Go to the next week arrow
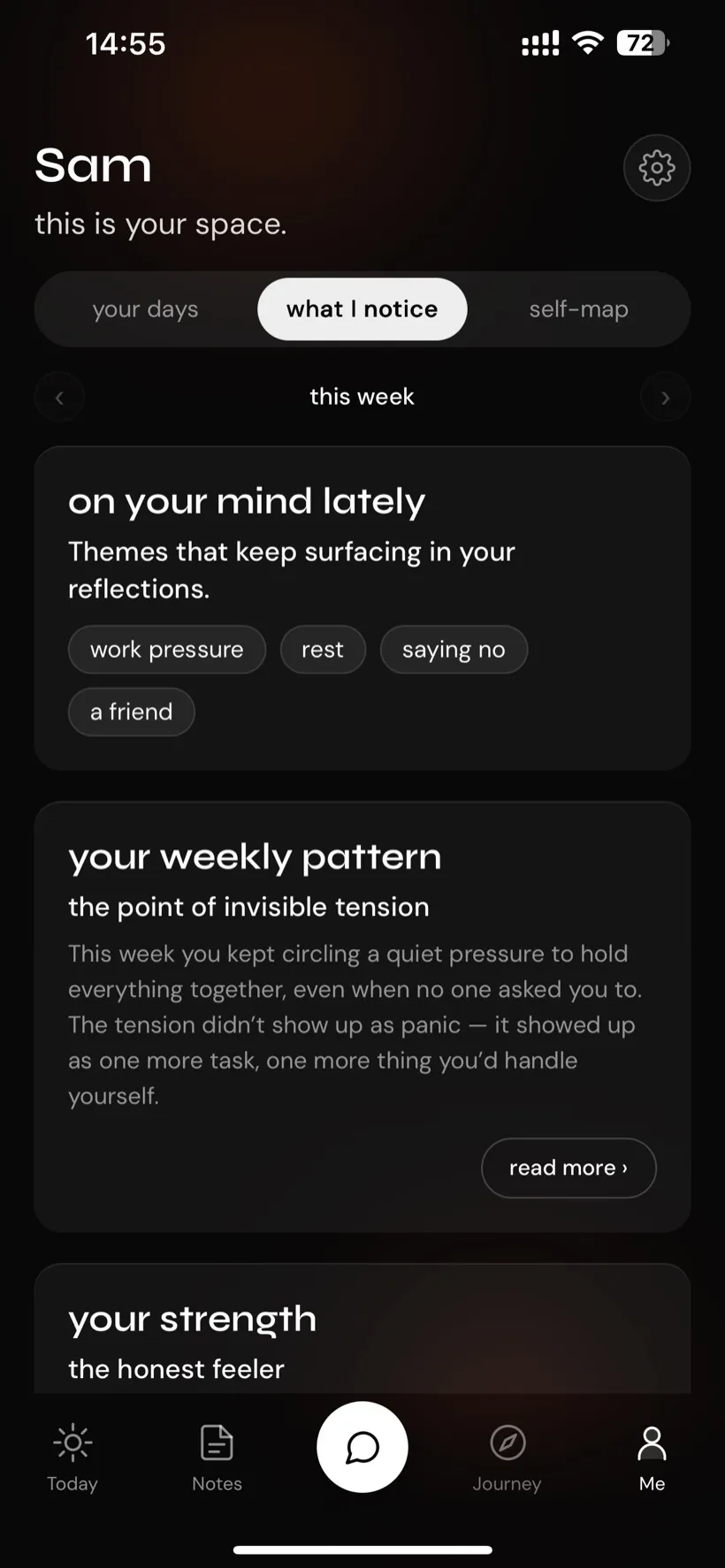 pyautogui.click(x=665, y=398)
